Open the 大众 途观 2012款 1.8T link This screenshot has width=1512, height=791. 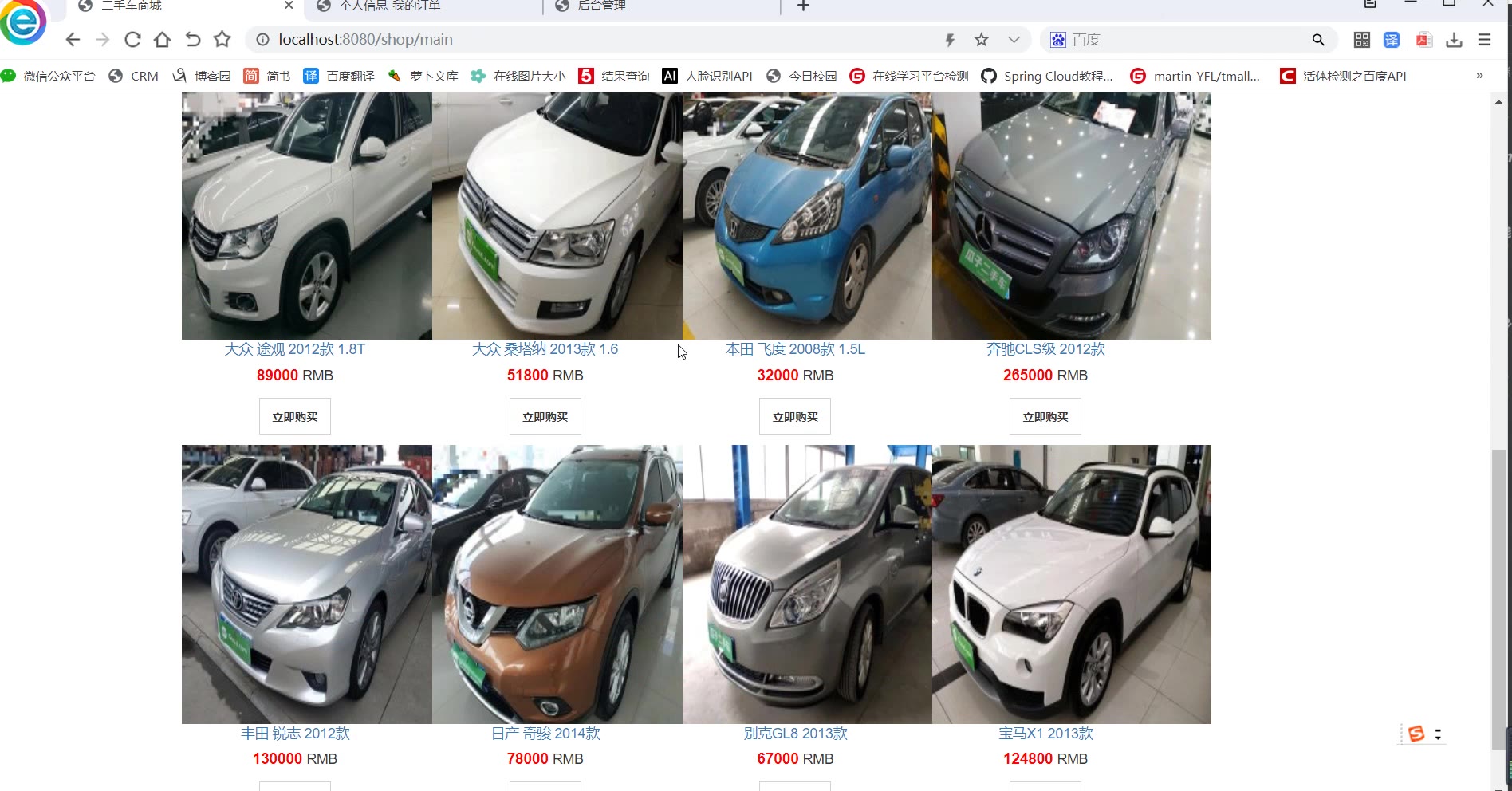(x=294, y=349)
